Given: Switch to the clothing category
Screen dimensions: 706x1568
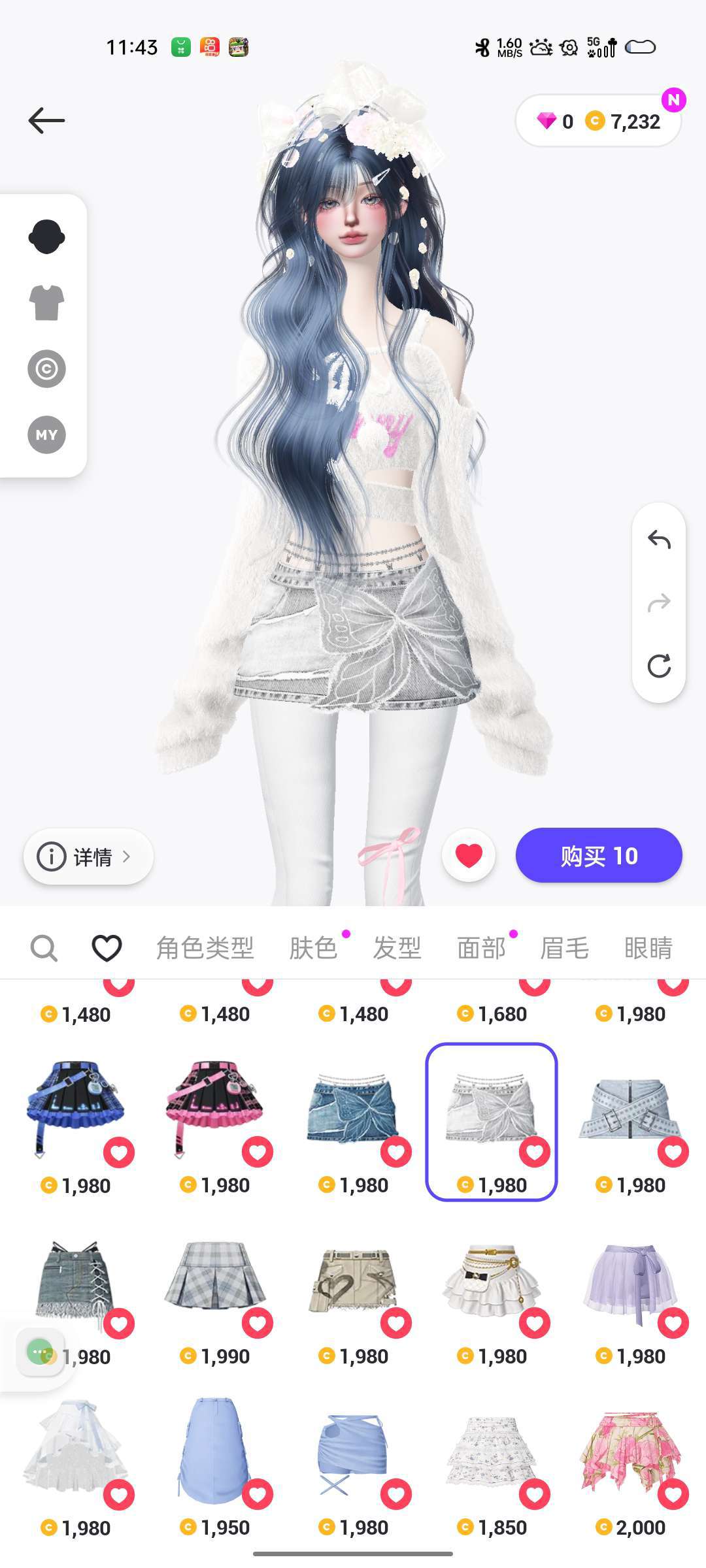Looking at the screenshot, I should pyautogui.click(x=46, y=302).
